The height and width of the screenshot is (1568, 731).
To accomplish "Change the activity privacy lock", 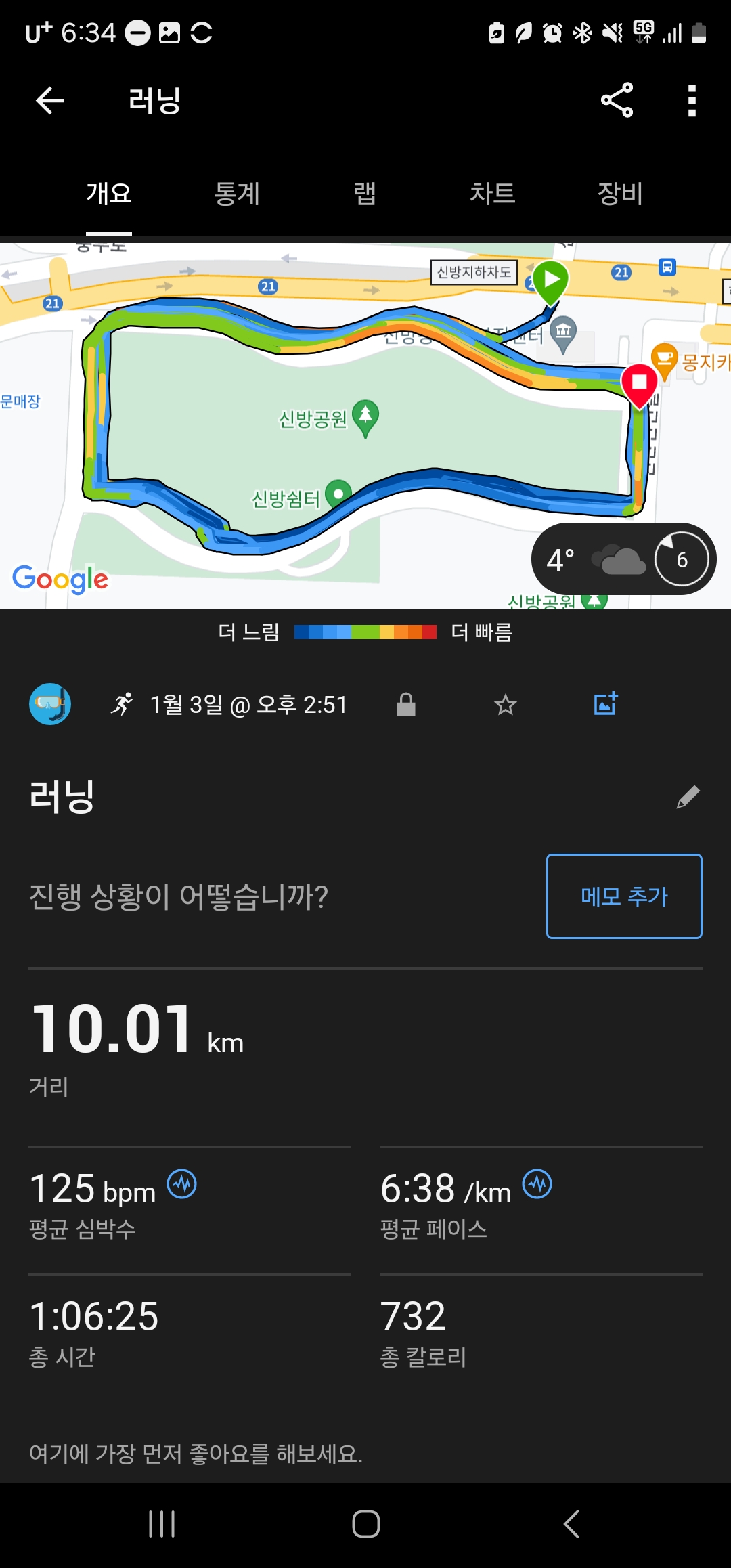I will (406, 705).
